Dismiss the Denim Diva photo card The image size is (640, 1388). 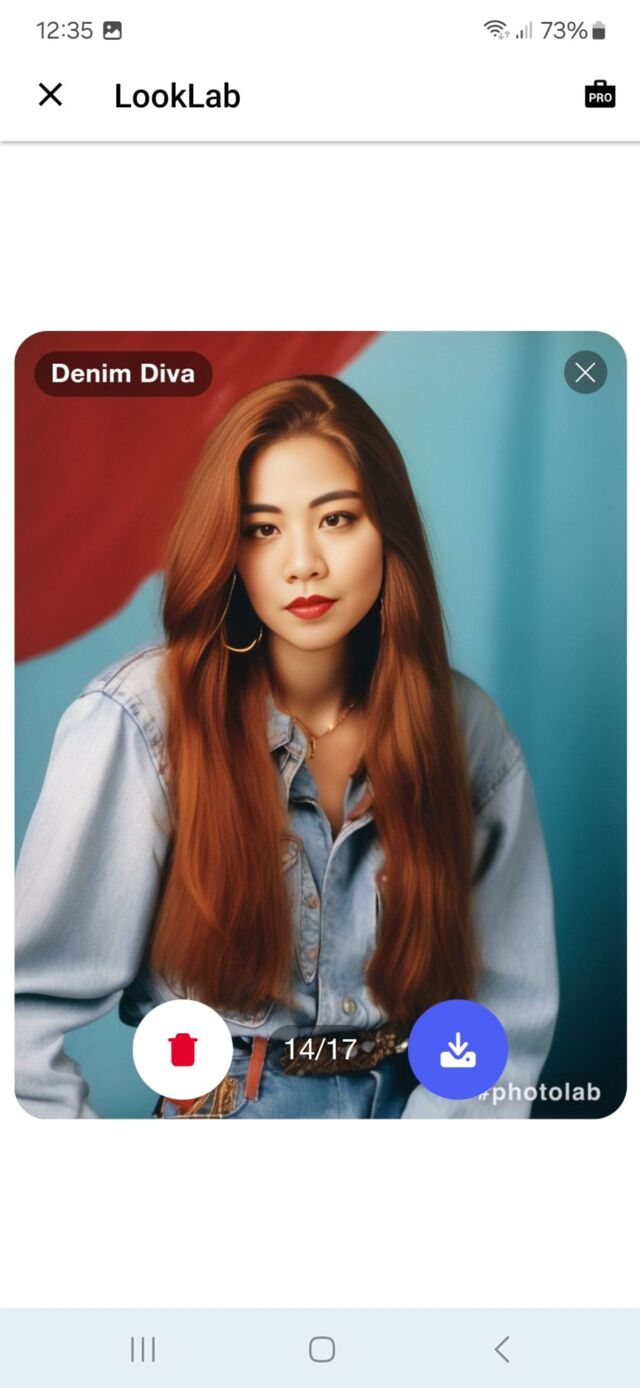[585, 373]
